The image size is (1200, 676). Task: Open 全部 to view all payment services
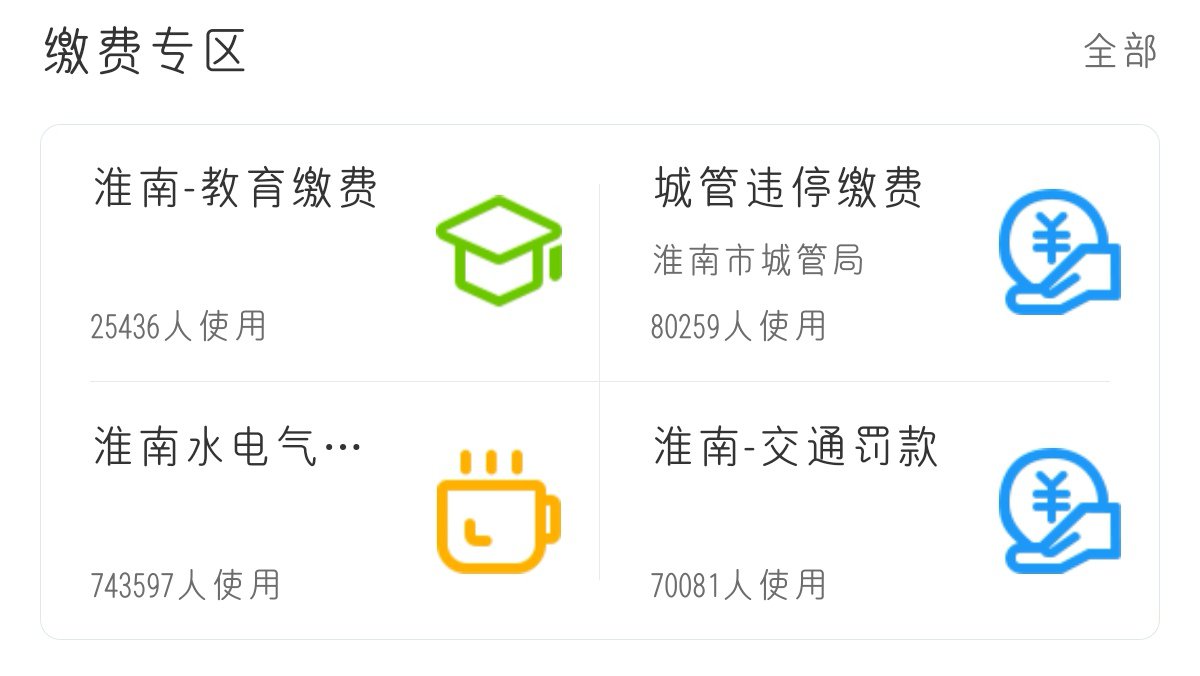(1119, 51)
